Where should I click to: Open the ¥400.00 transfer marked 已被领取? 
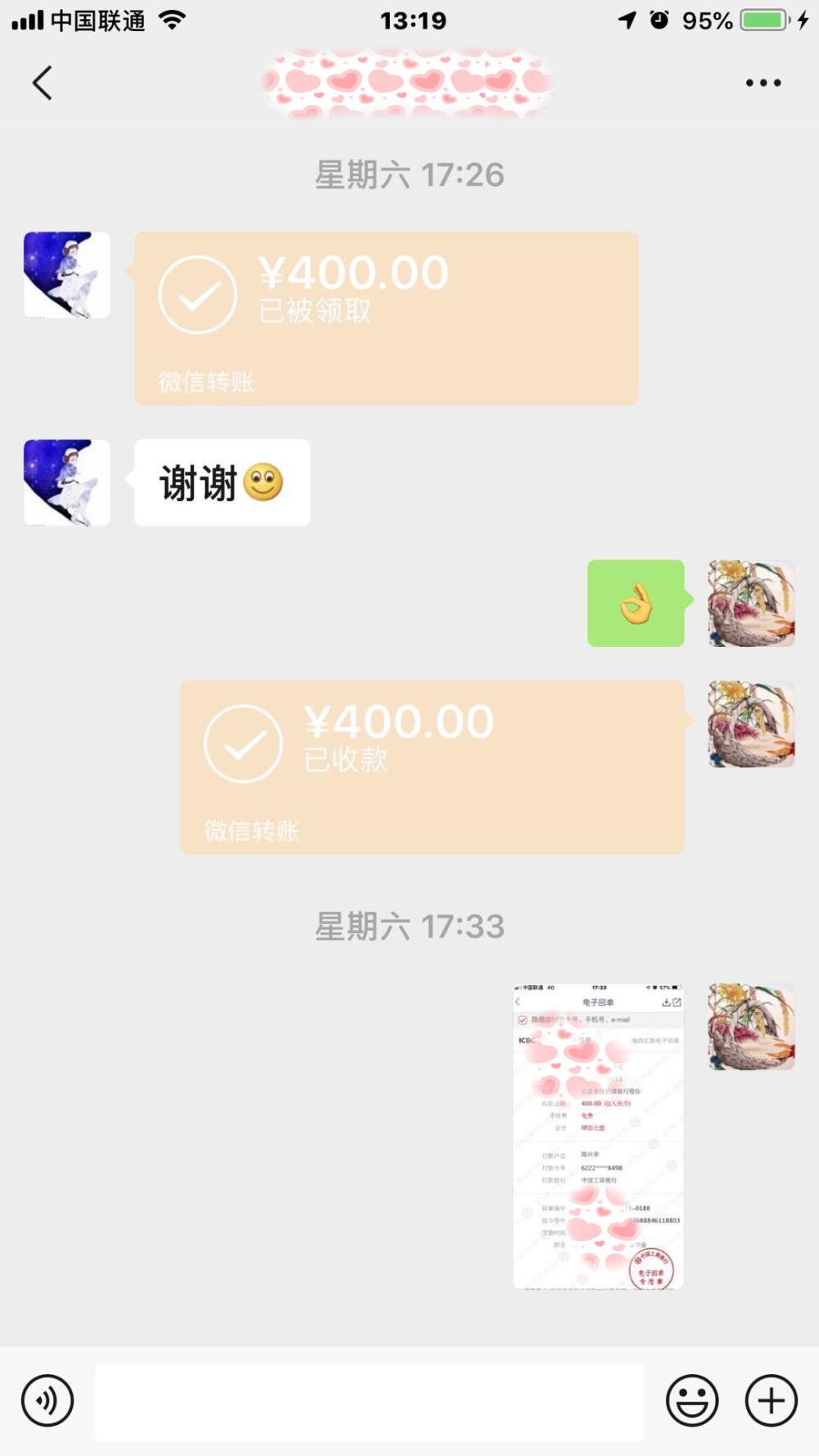point(387,319)
